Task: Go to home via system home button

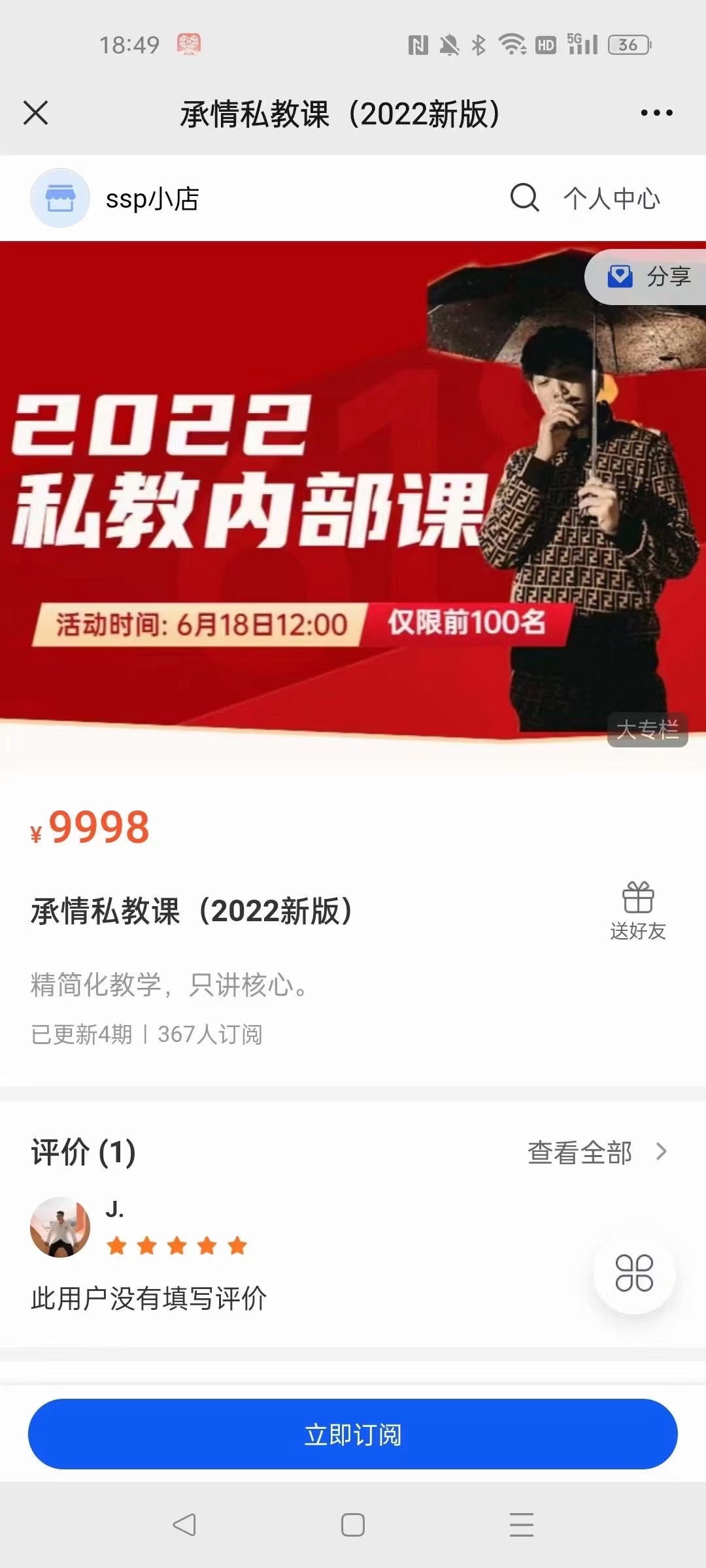Action: coord(353,1525)
